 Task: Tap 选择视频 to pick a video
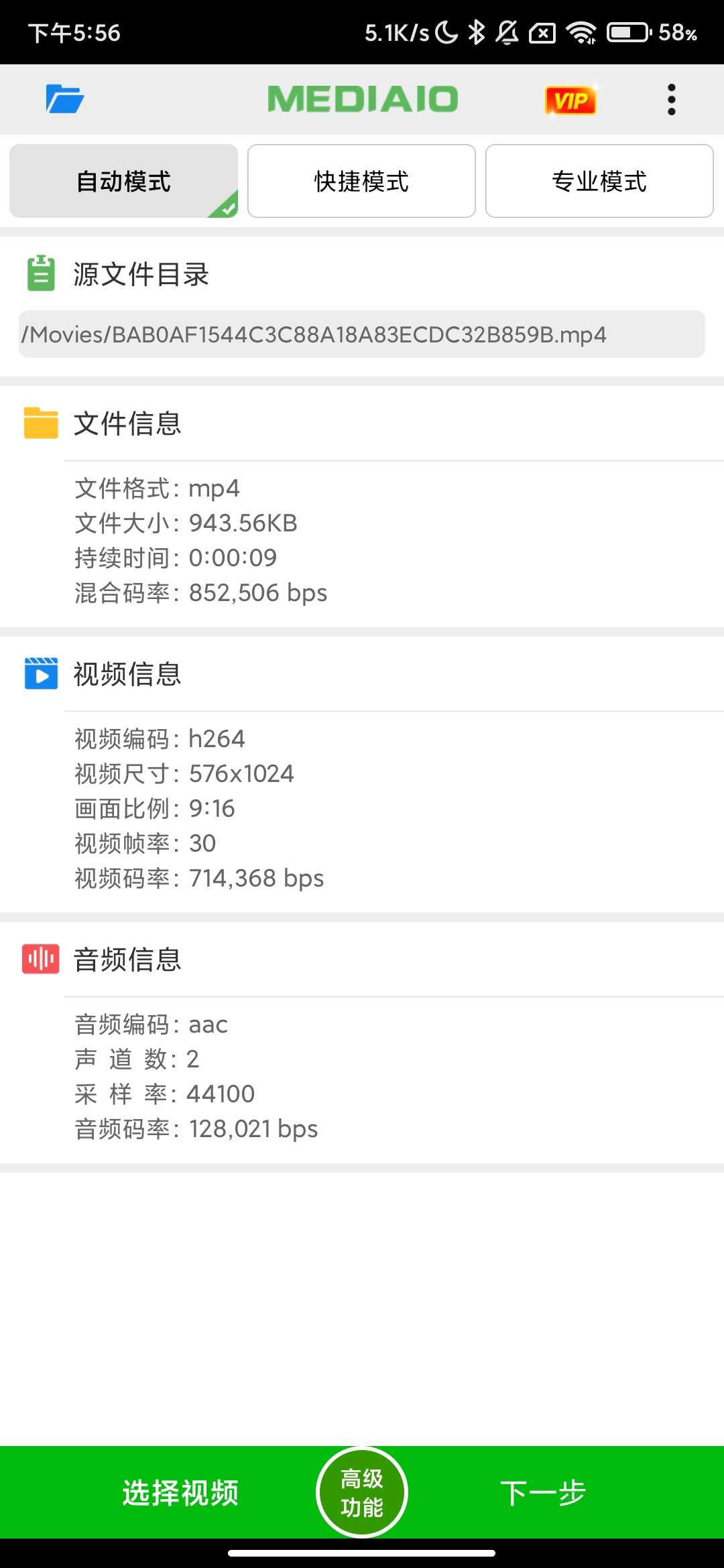181,1492
